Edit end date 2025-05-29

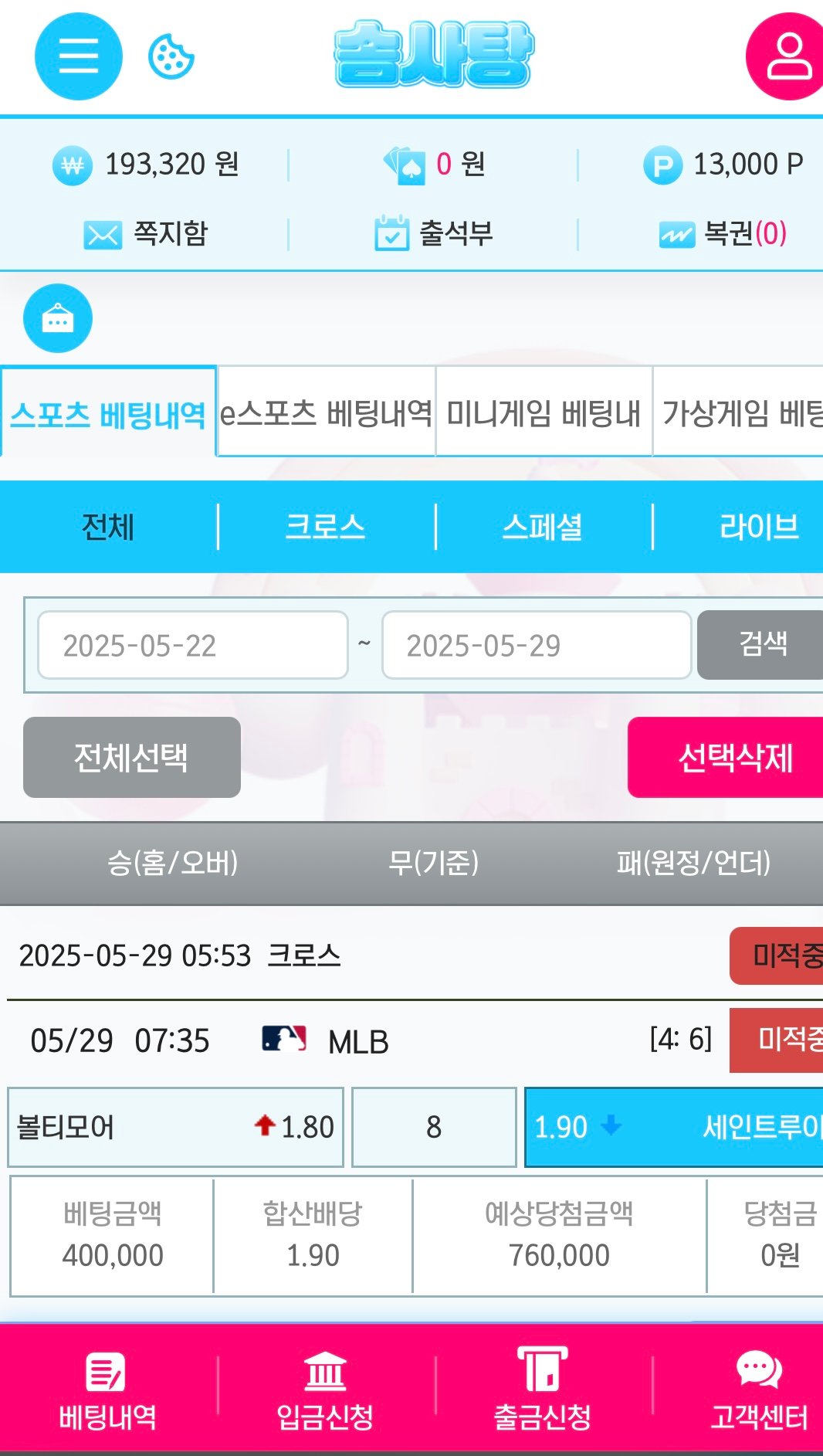point(537,645)
